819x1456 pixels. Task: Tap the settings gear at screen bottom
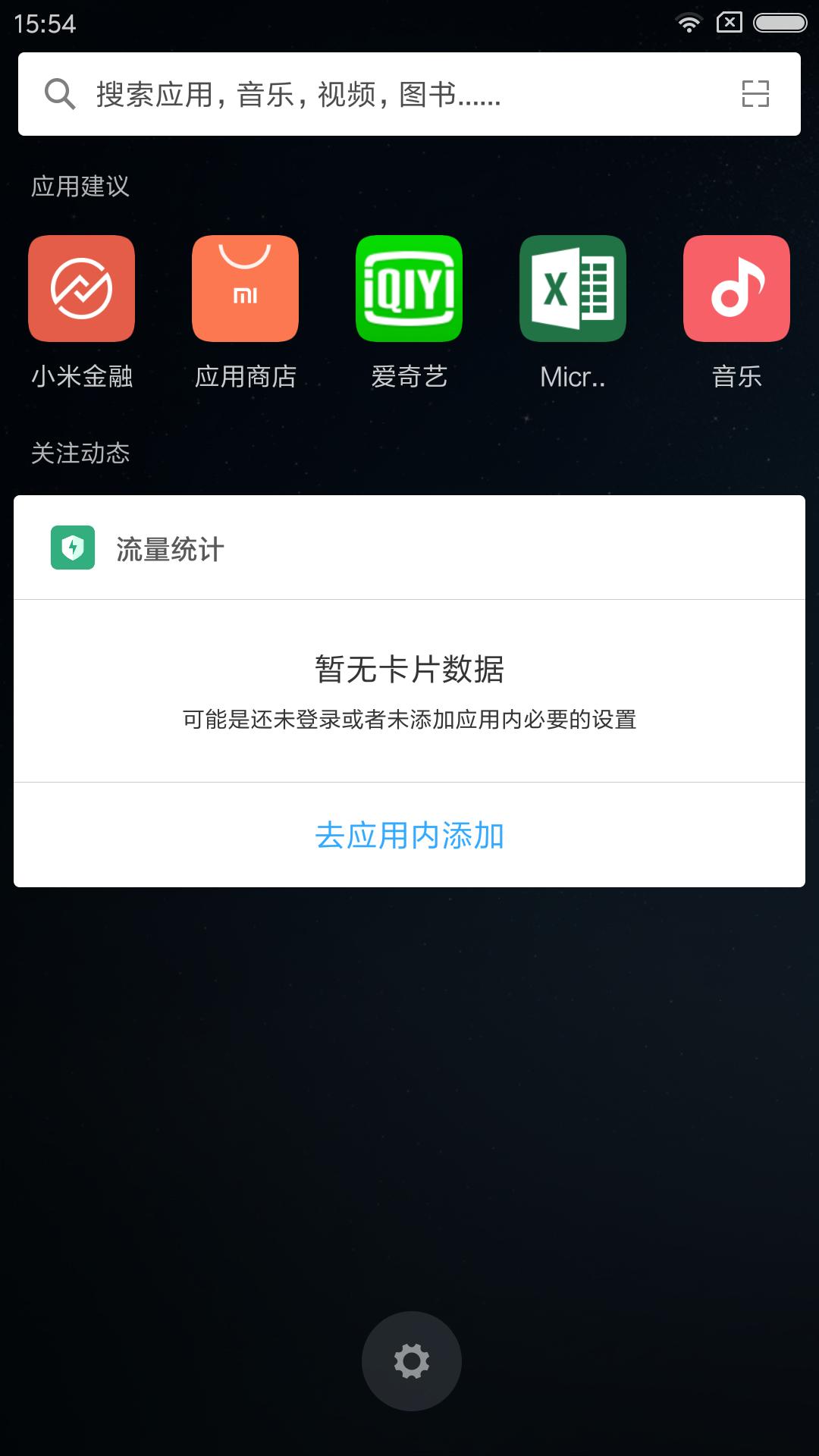[x=409, y=1361]
